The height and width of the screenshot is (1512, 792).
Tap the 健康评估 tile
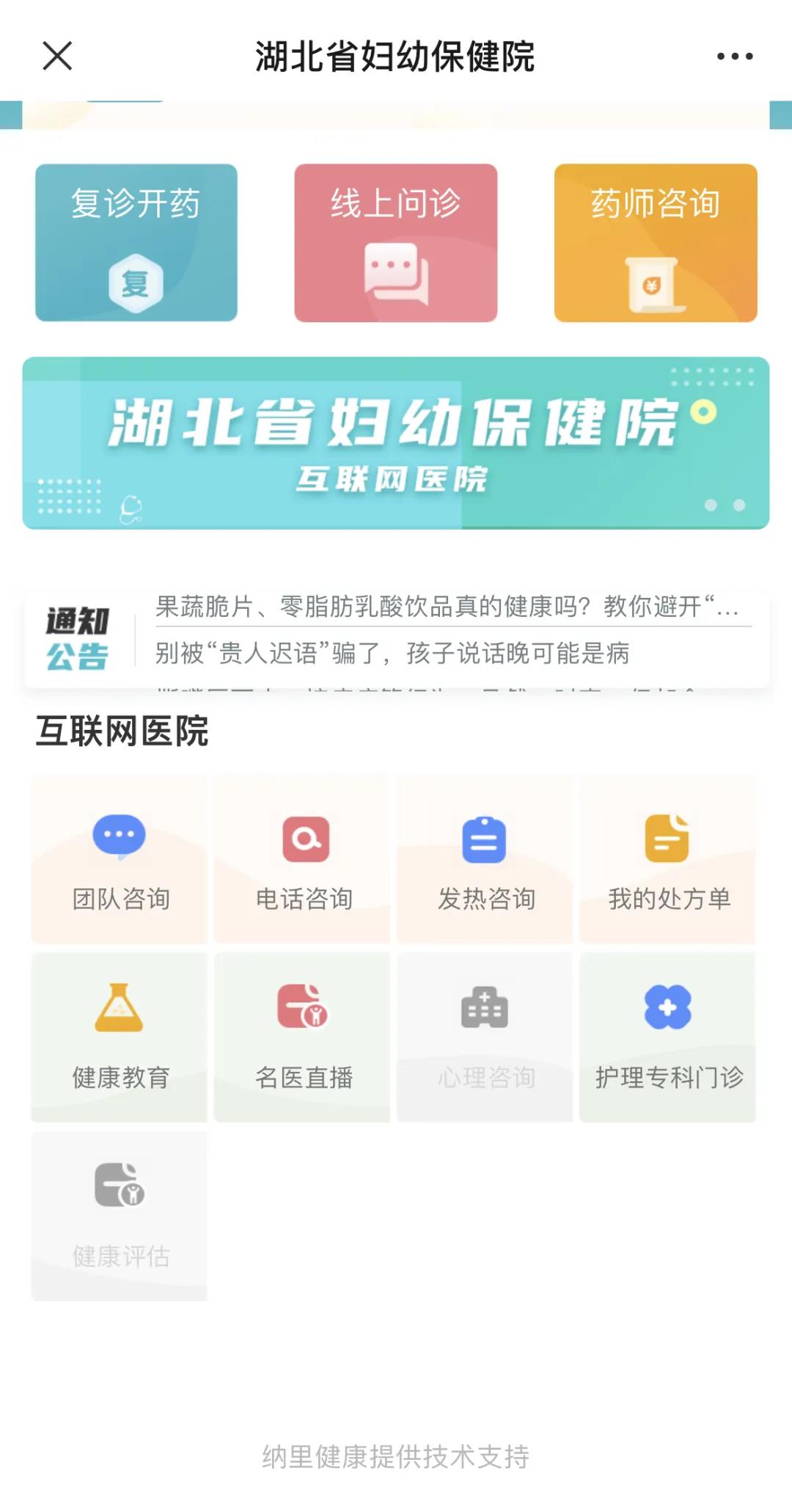pyautogui.click(x=120, y=1216)
